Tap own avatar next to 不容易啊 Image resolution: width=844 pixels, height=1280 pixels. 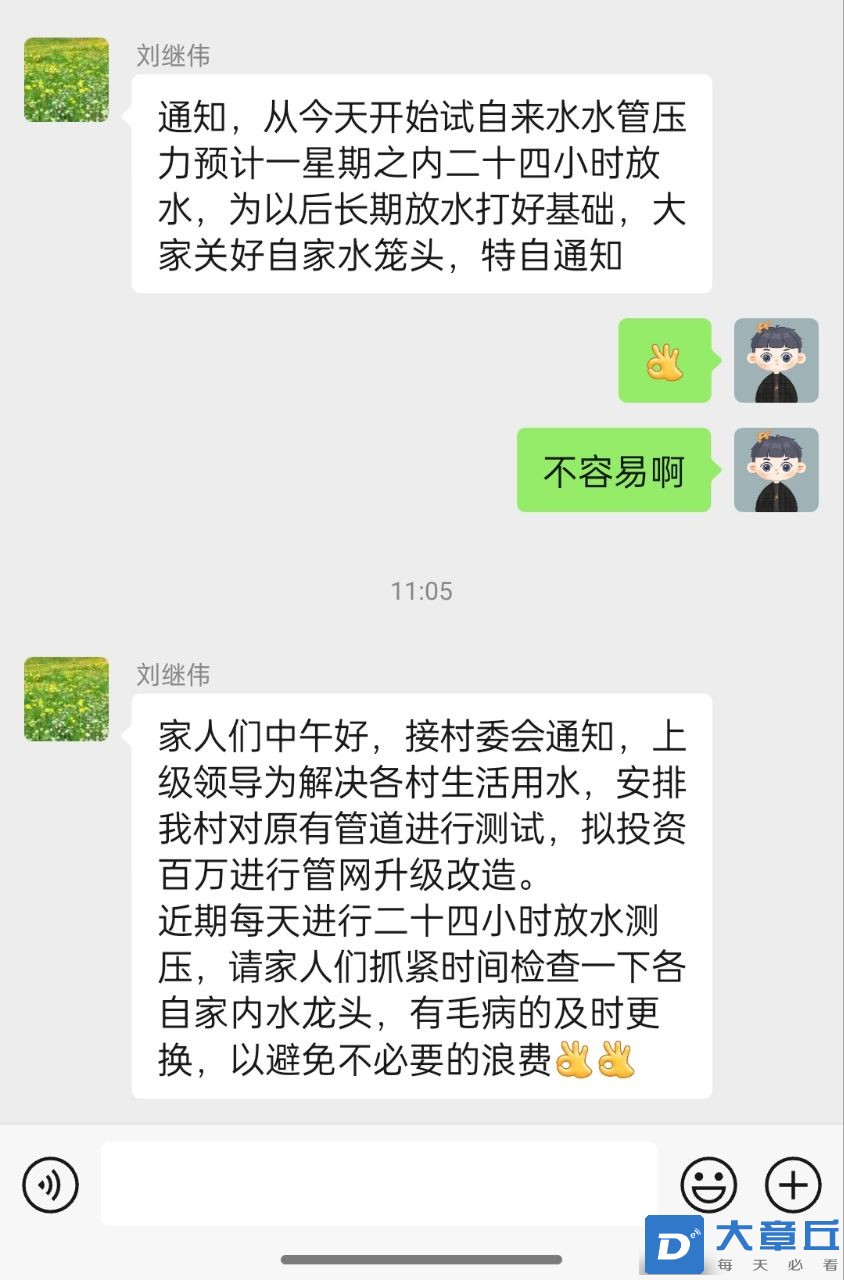tap(776, 470)
